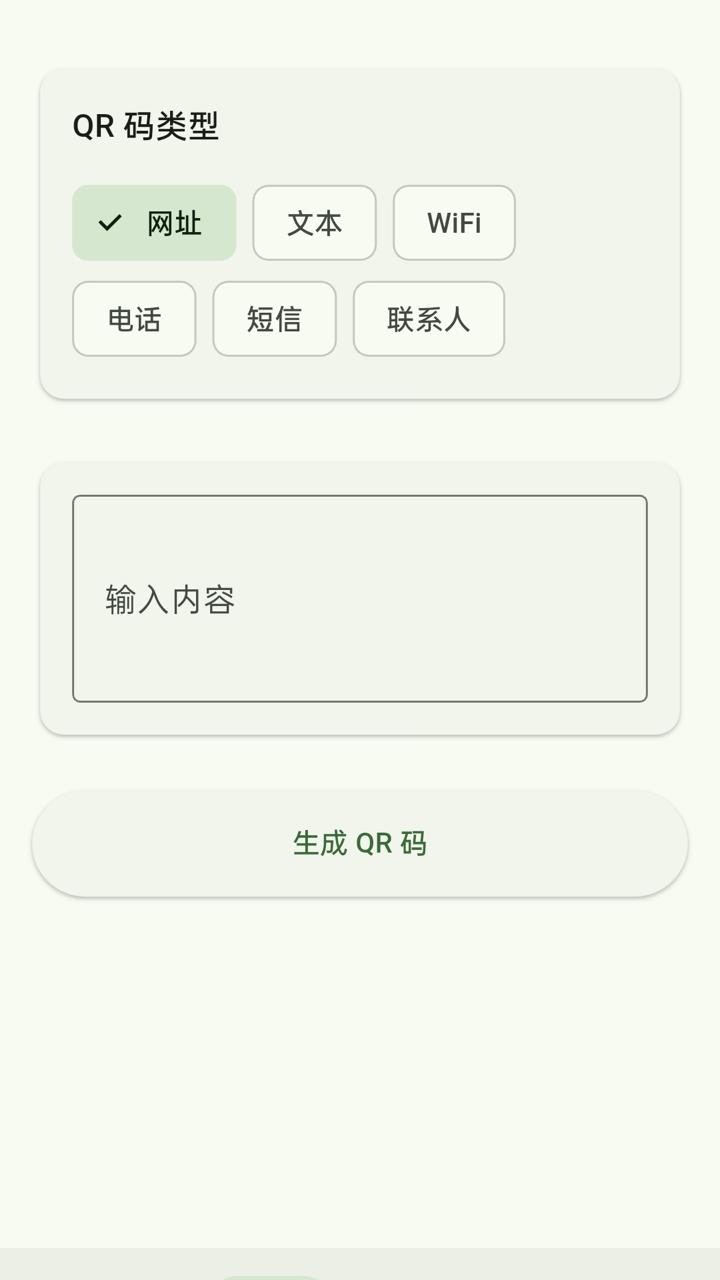Switch QR type from 网址 to 文本

pyautogui.click(x=314, y=223)
